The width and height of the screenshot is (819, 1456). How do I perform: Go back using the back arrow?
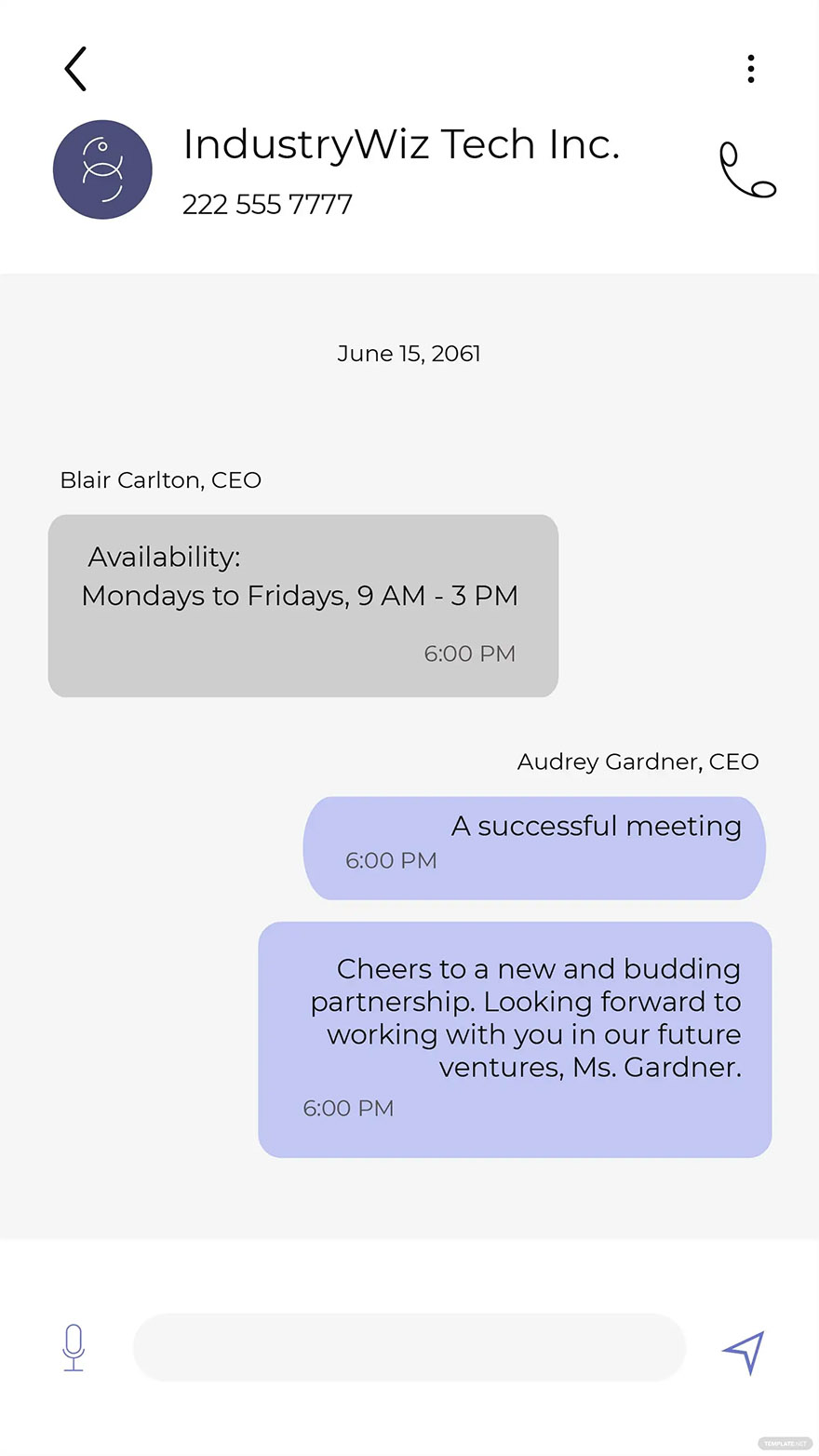(x=75, y=69)
